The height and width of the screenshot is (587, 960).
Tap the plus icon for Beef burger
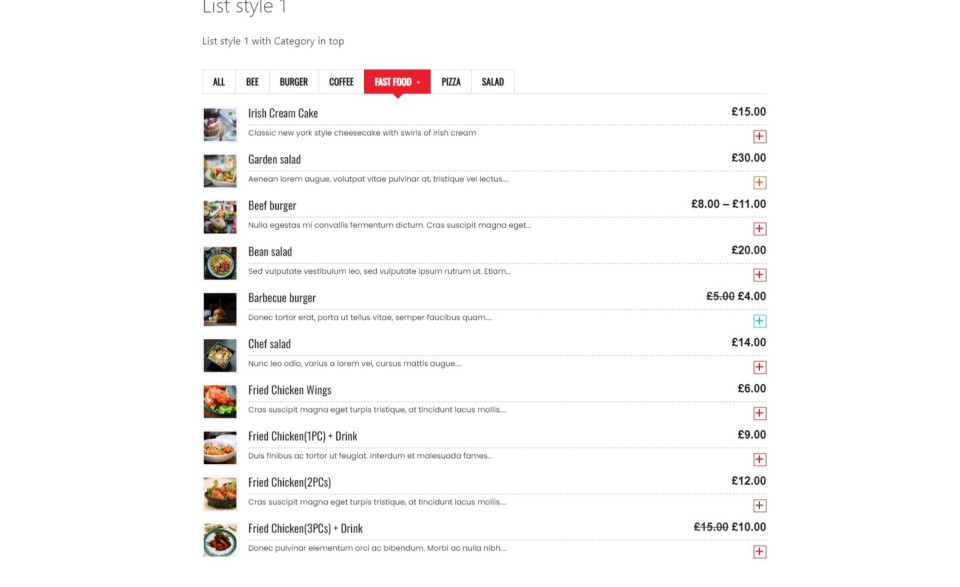point(760,229)
